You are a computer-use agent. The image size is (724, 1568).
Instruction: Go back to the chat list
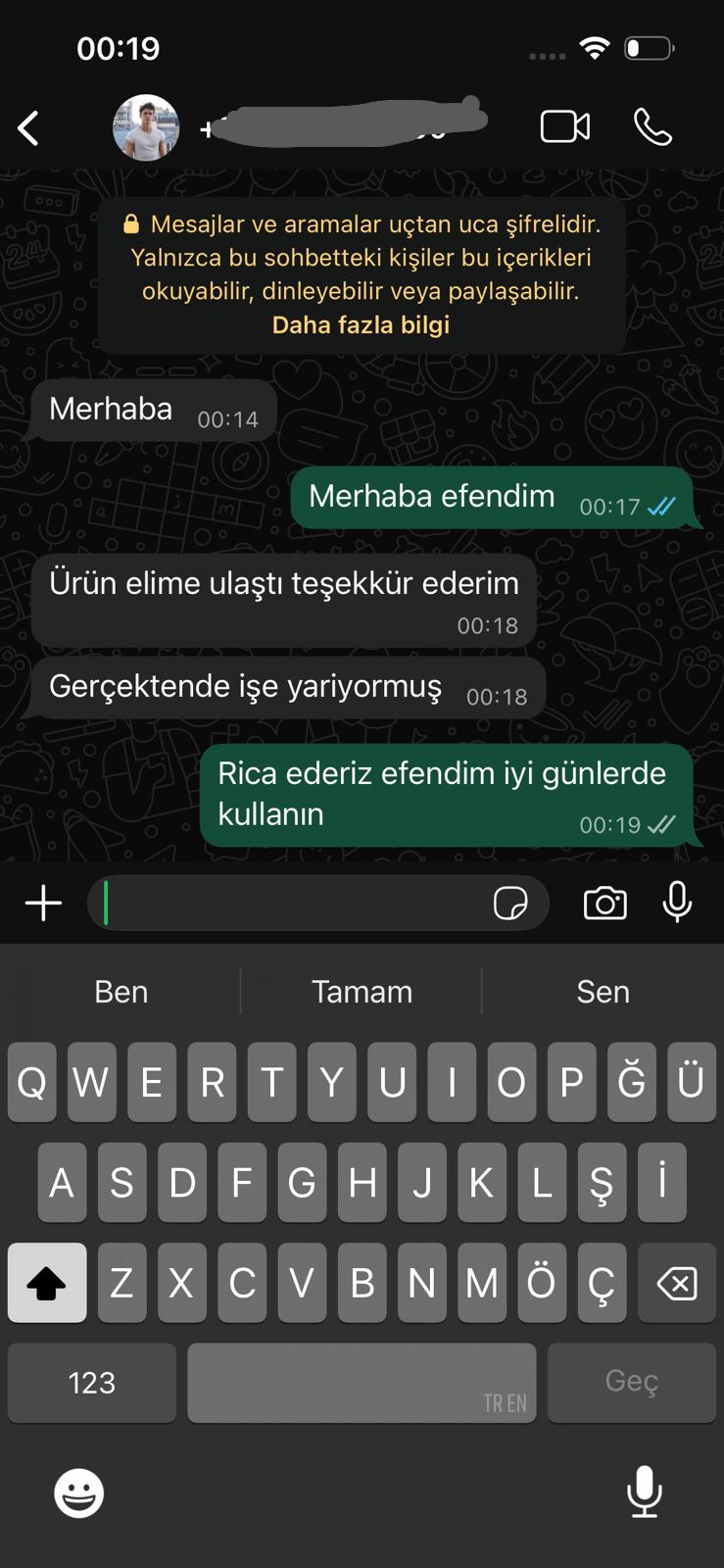[x=28, y=128]
